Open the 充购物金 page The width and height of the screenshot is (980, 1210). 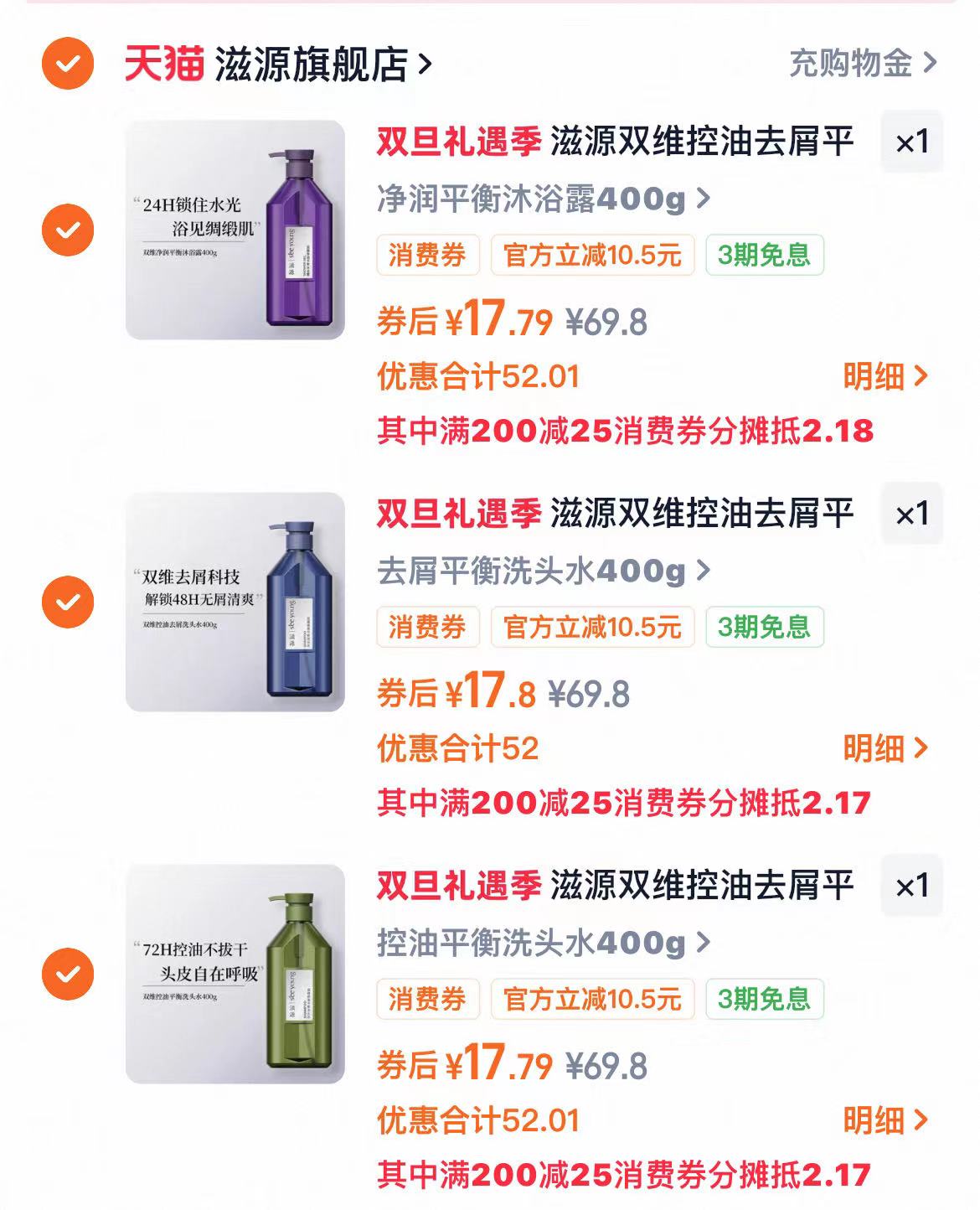(x=853, y=65)
